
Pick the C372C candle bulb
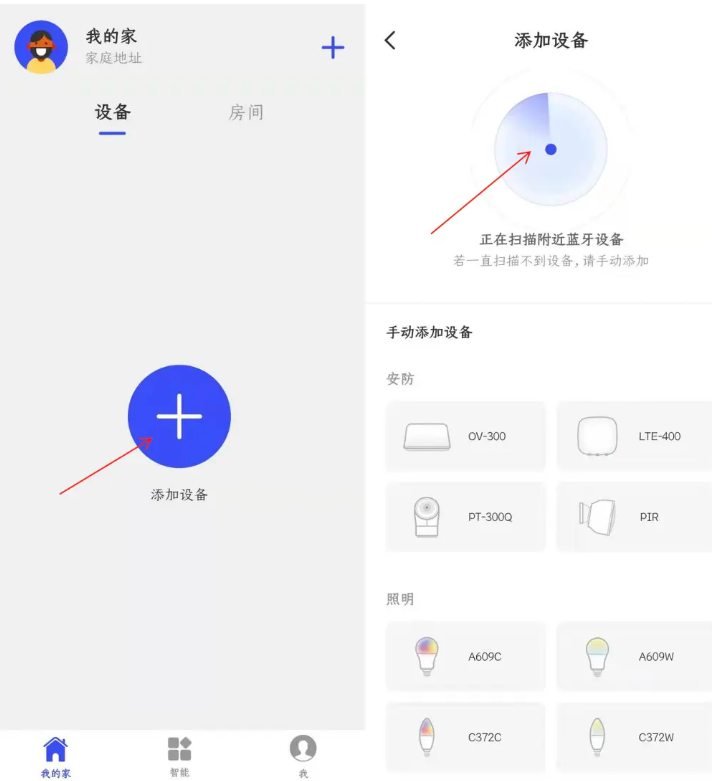pyautogui.click(x=466, y=737)
